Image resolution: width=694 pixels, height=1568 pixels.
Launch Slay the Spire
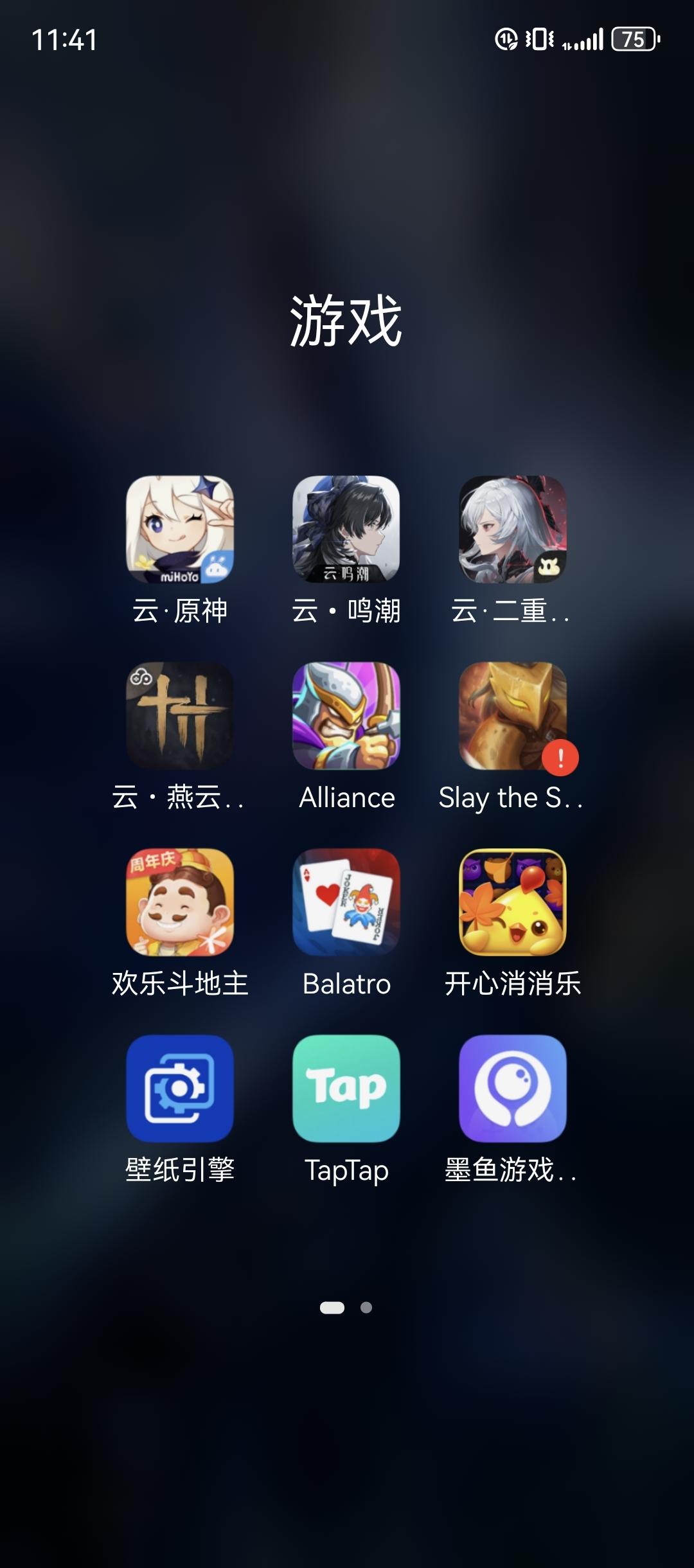[513, 716]
